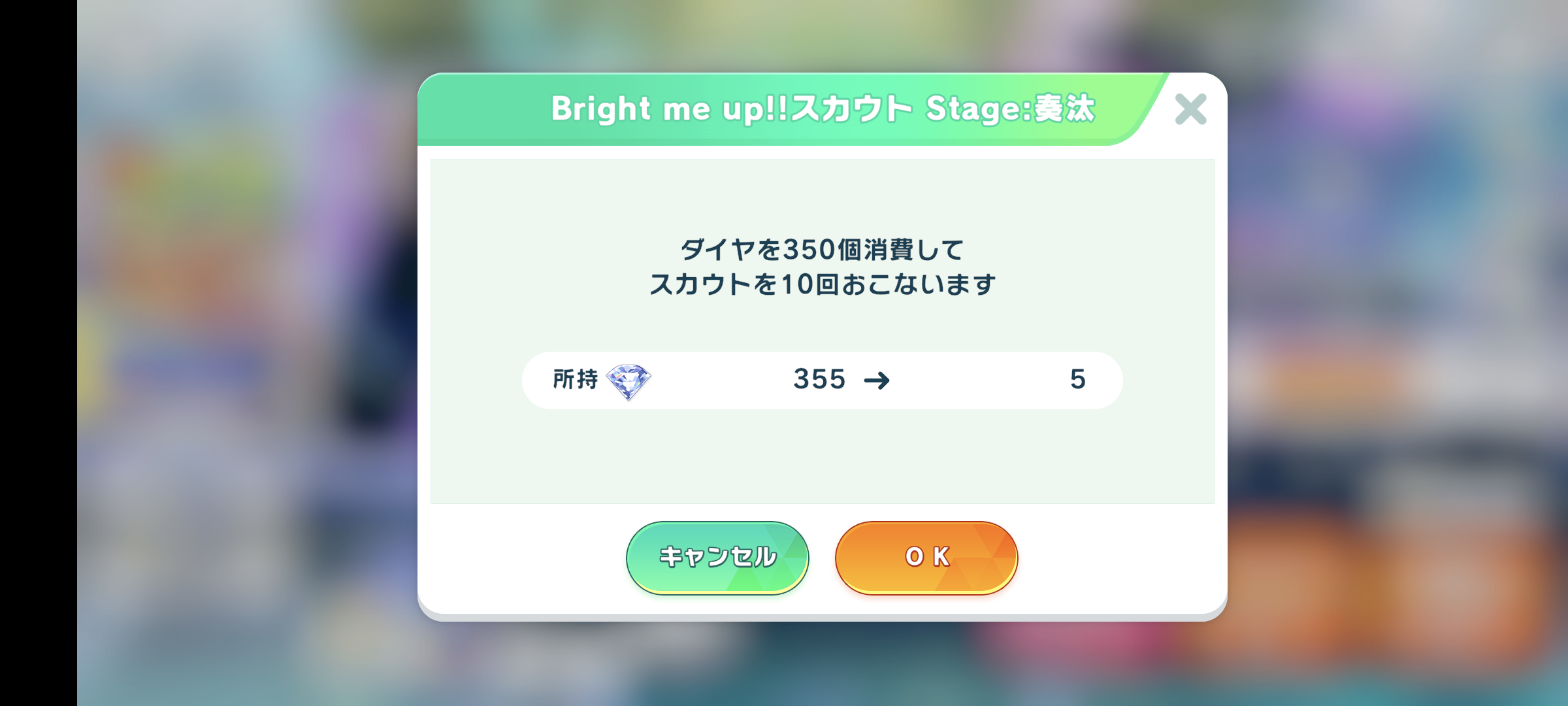Tap the キャンセル button
This screenshot has width=1568, height=706.
pyautogui.click(x=717, y=558)
